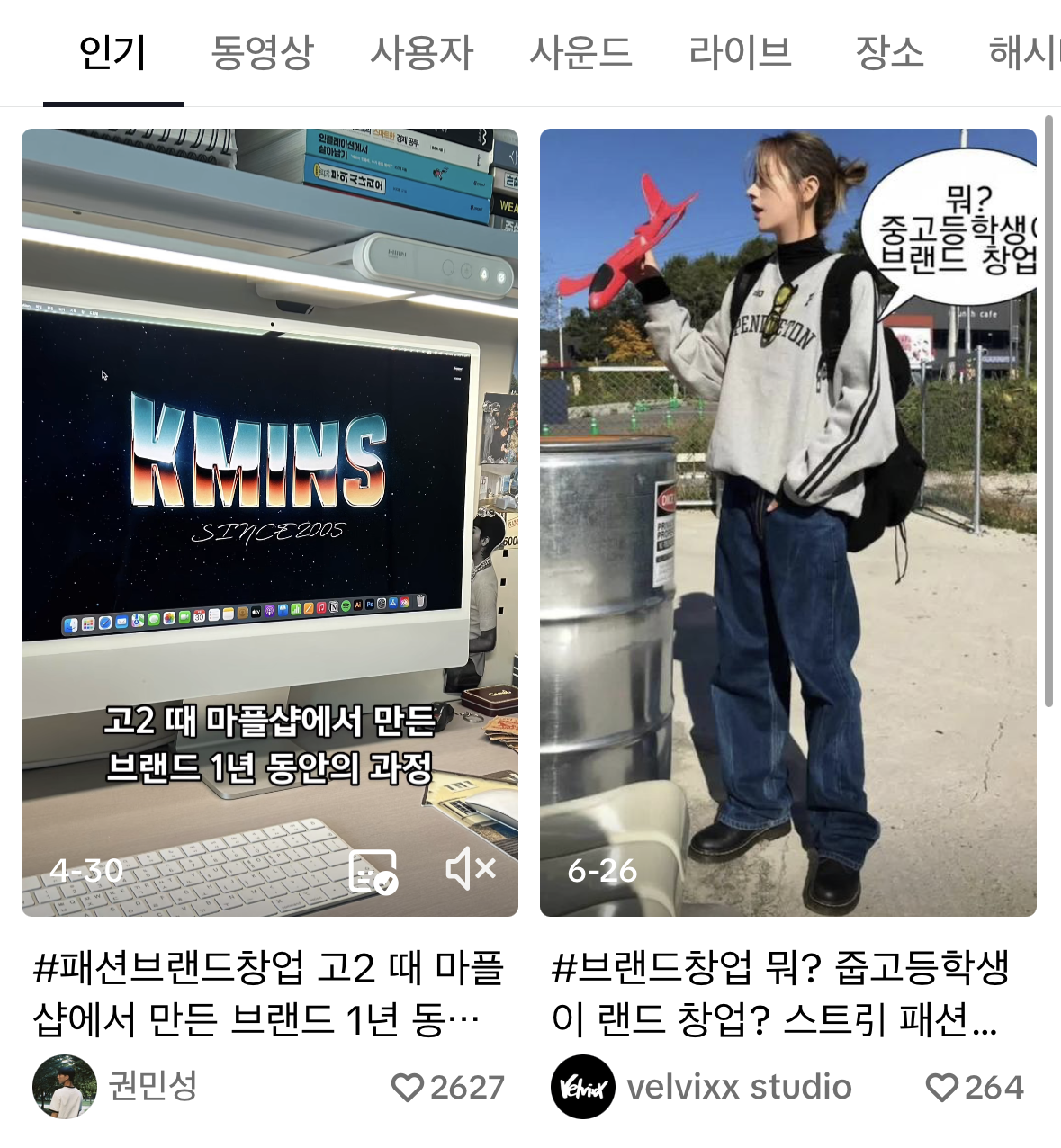Go to the 장소 tab

point(889,52)
